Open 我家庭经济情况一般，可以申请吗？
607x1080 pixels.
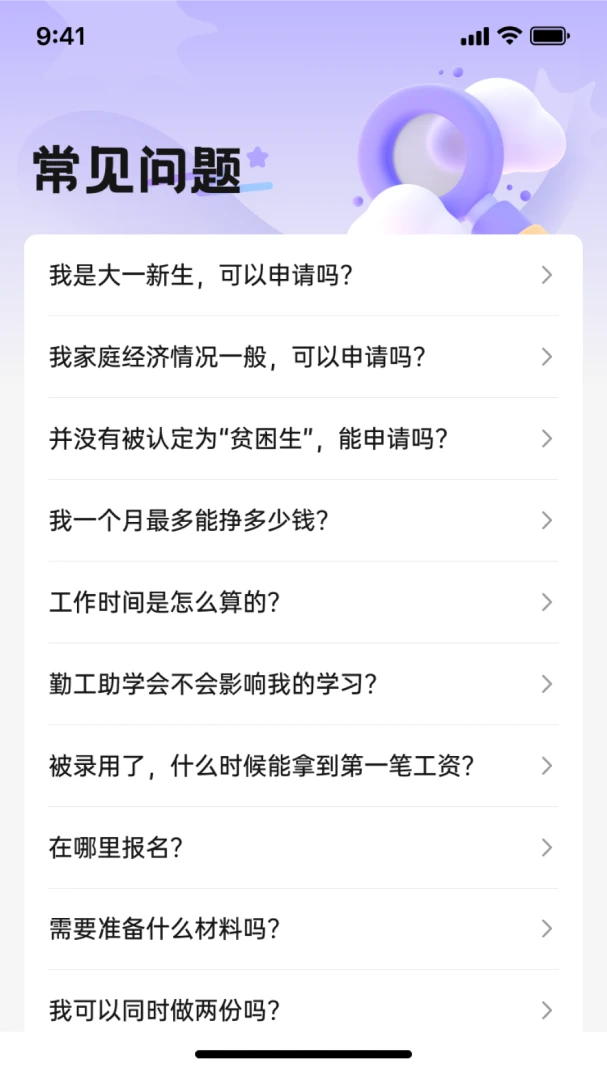[303, 357]
